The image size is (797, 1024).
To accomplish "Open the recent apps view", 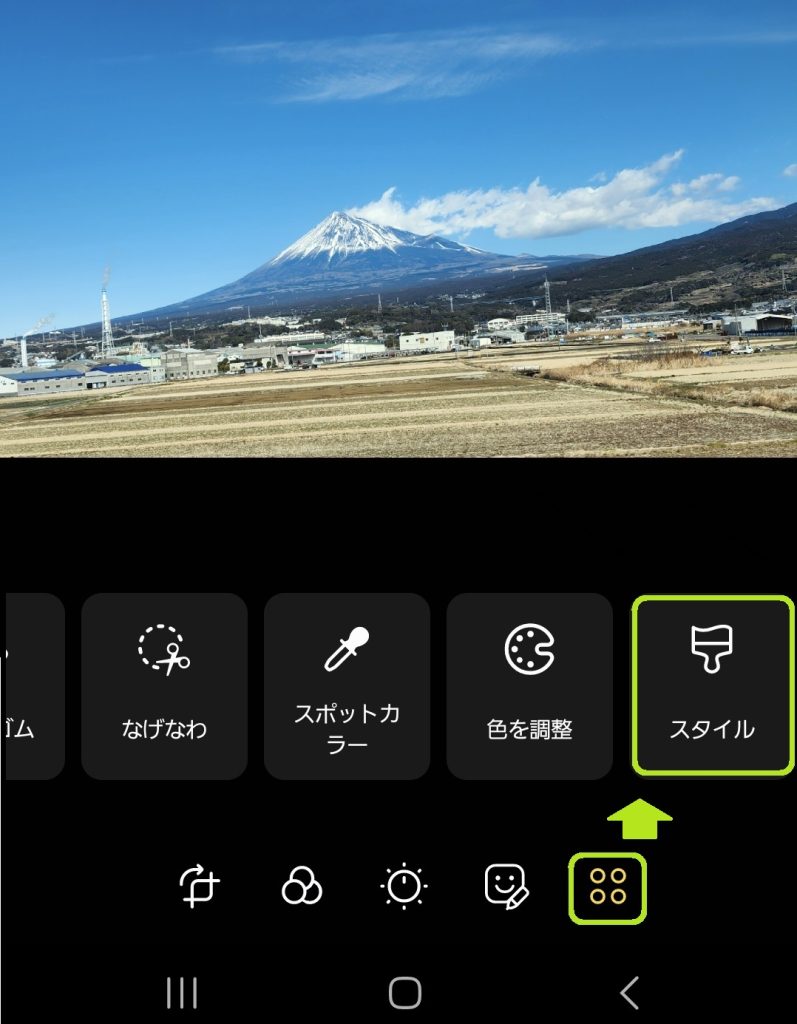I will click(181, 993).
